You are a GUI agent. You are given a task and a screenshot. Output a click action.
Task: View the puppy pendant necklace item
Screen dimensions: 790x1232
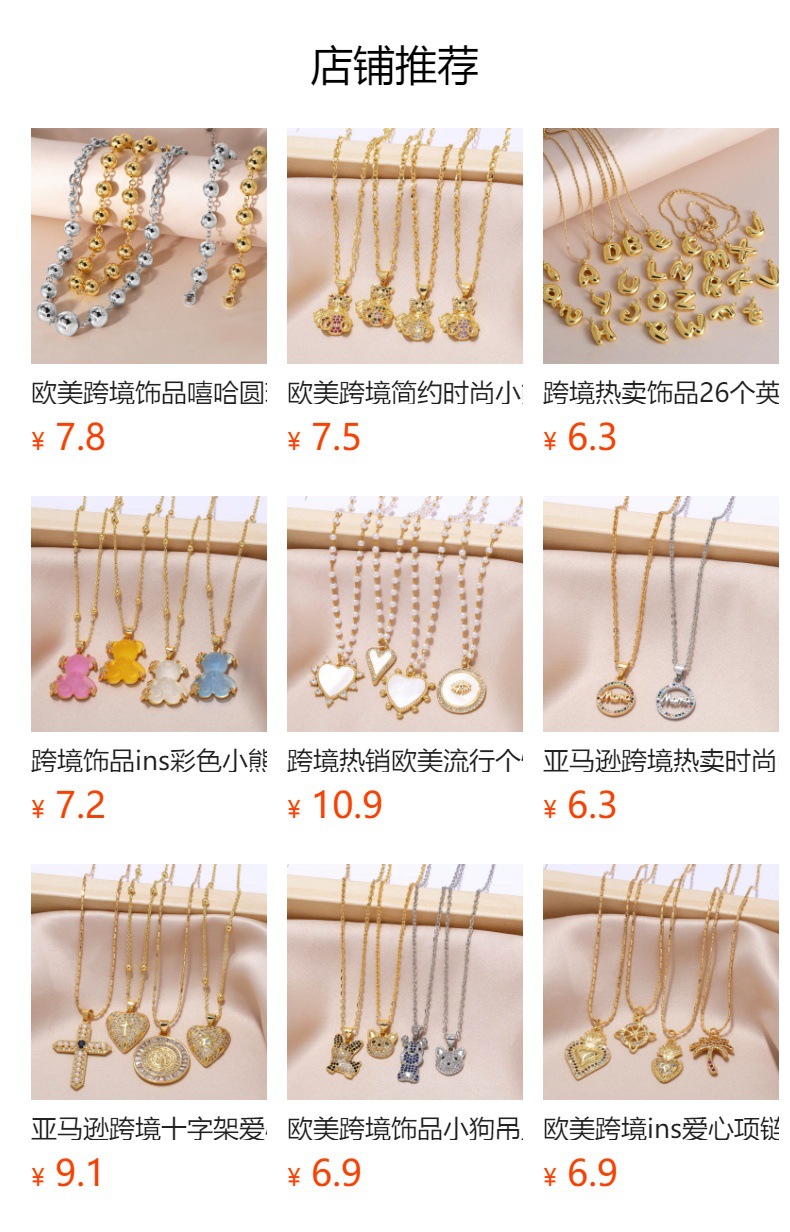tap(404, 982)
